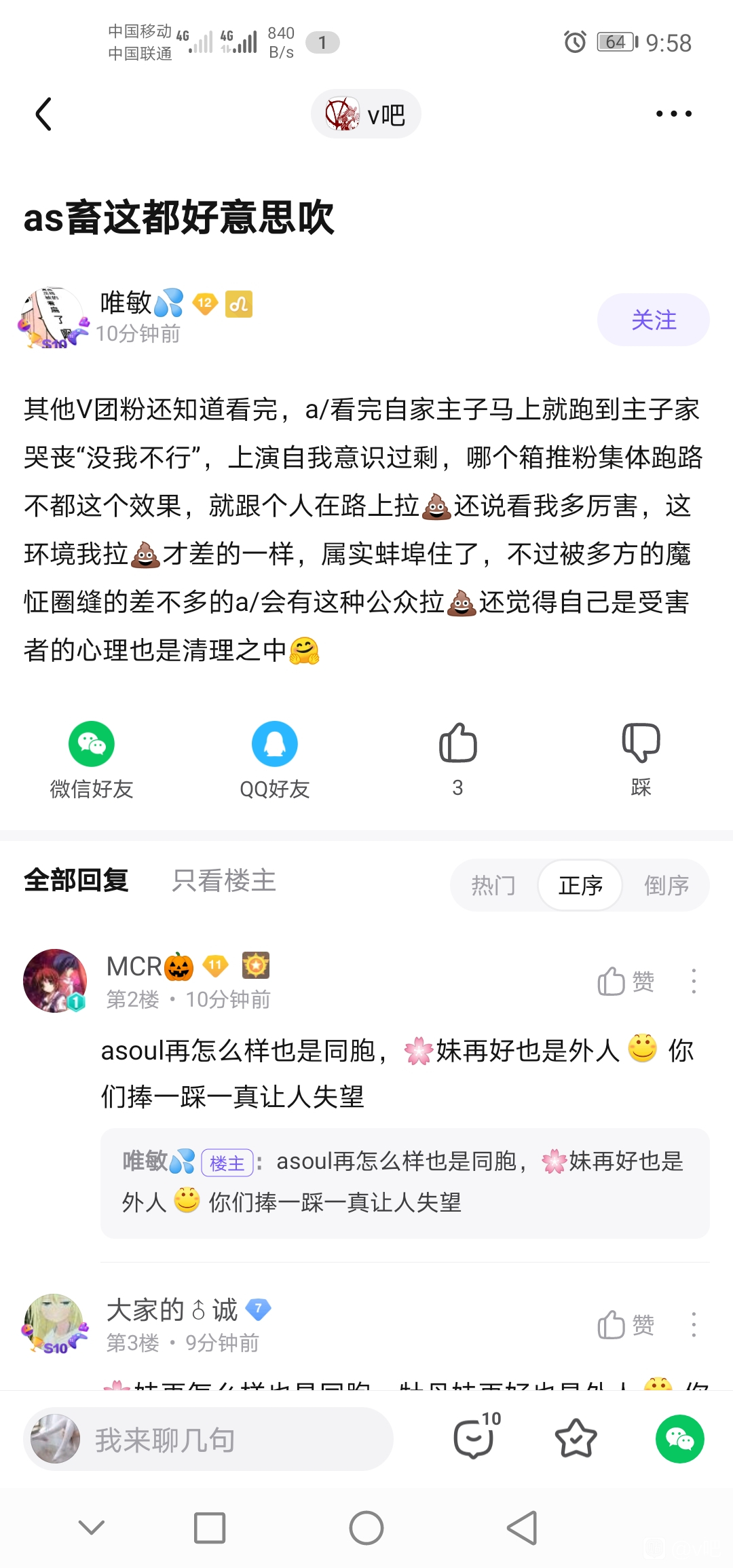The width and height of the screenshot is (733, 1568).
Task: Like MCR's reply on floor 2
Action: click(625, 982)
